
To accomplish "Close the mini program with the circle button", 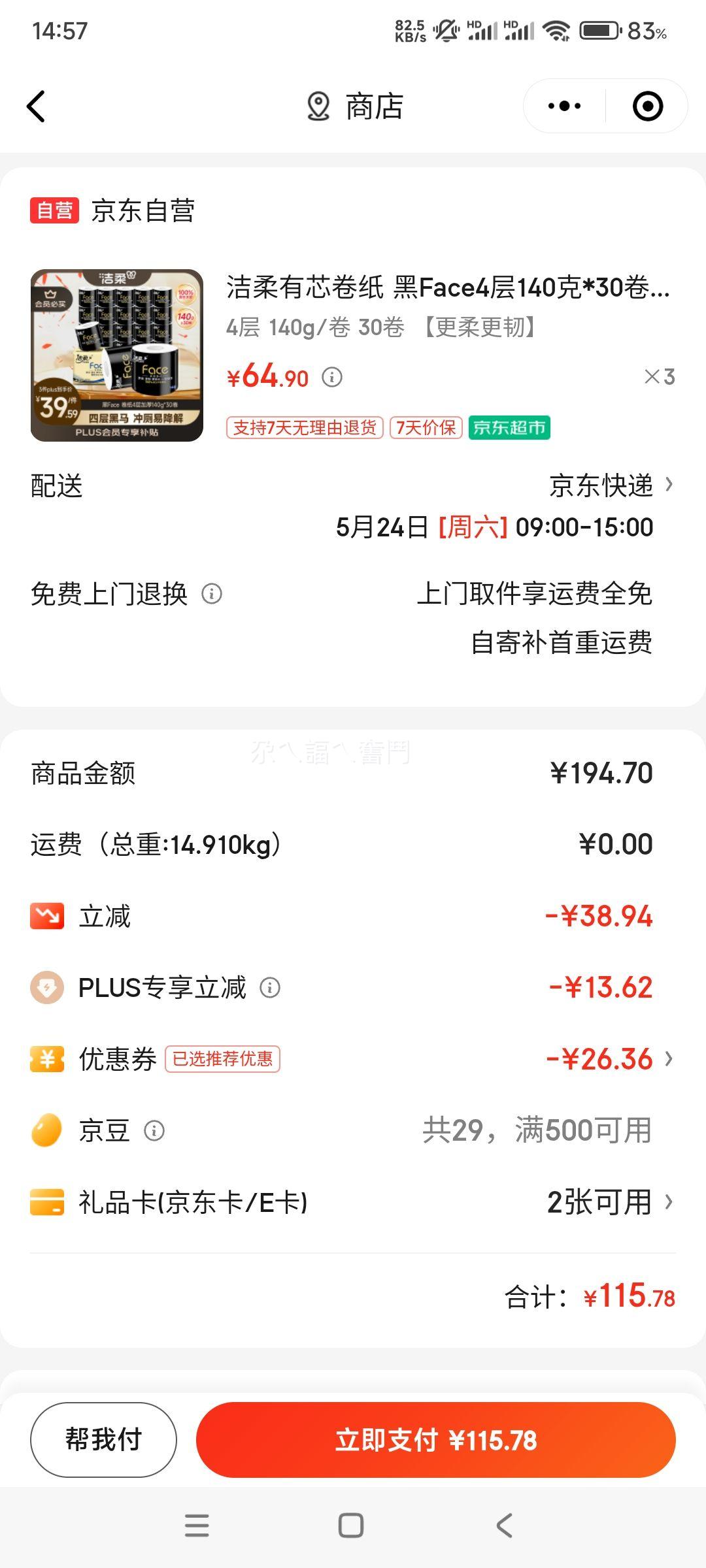I will pyautogui.click(x=648, y=106).
